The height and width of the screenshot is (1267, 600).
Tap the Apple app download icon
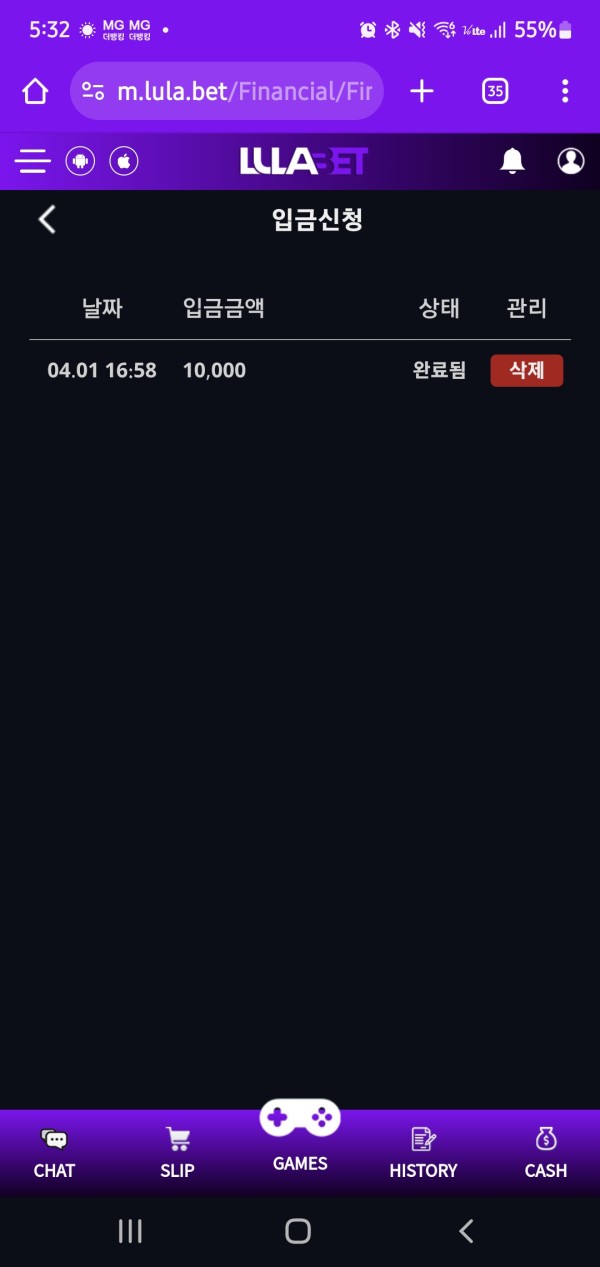click(x=124, y=161)
